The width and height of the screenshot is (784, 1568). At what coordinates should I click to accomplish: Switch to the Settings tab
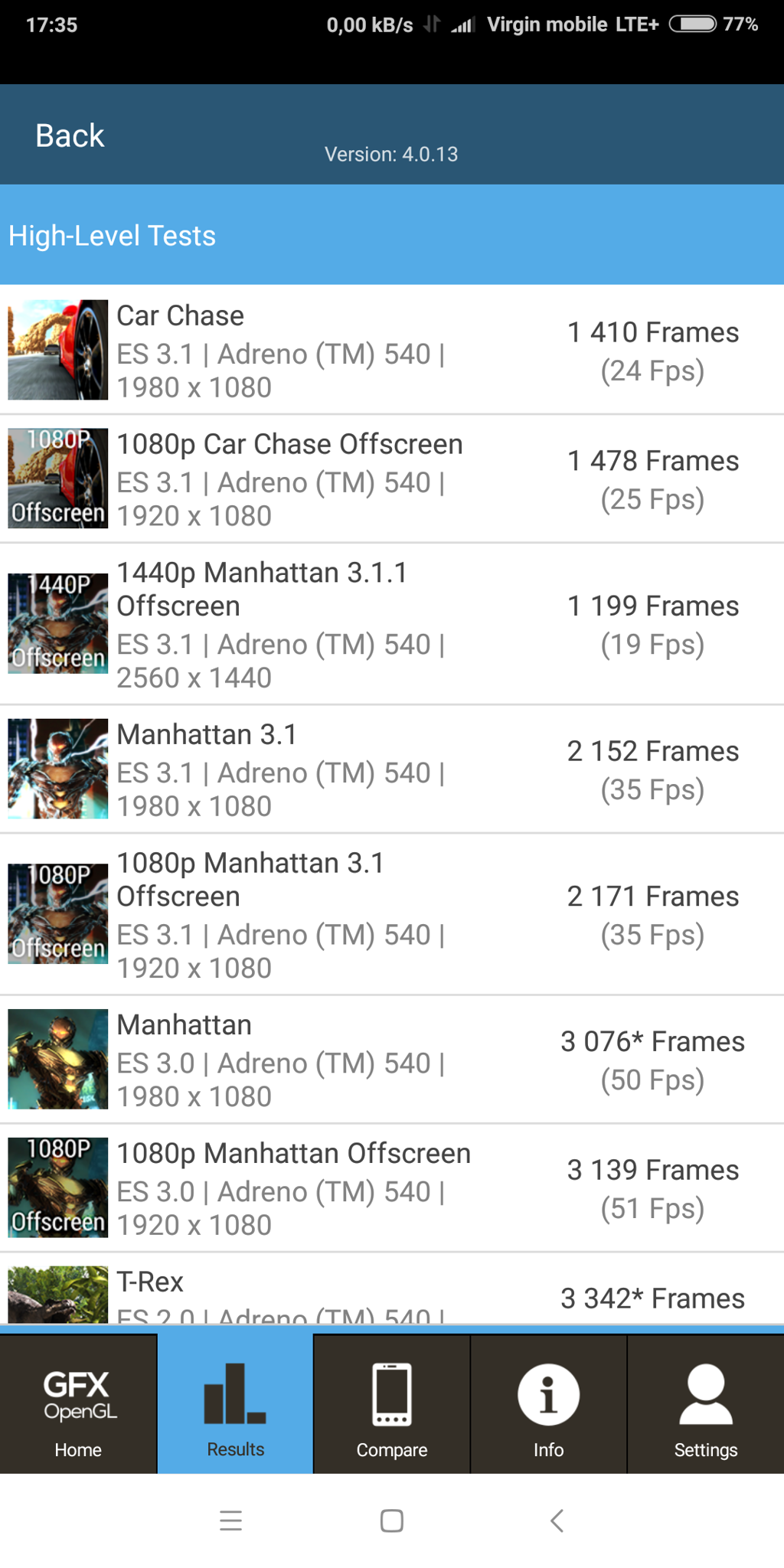[x=705, y=1404]
